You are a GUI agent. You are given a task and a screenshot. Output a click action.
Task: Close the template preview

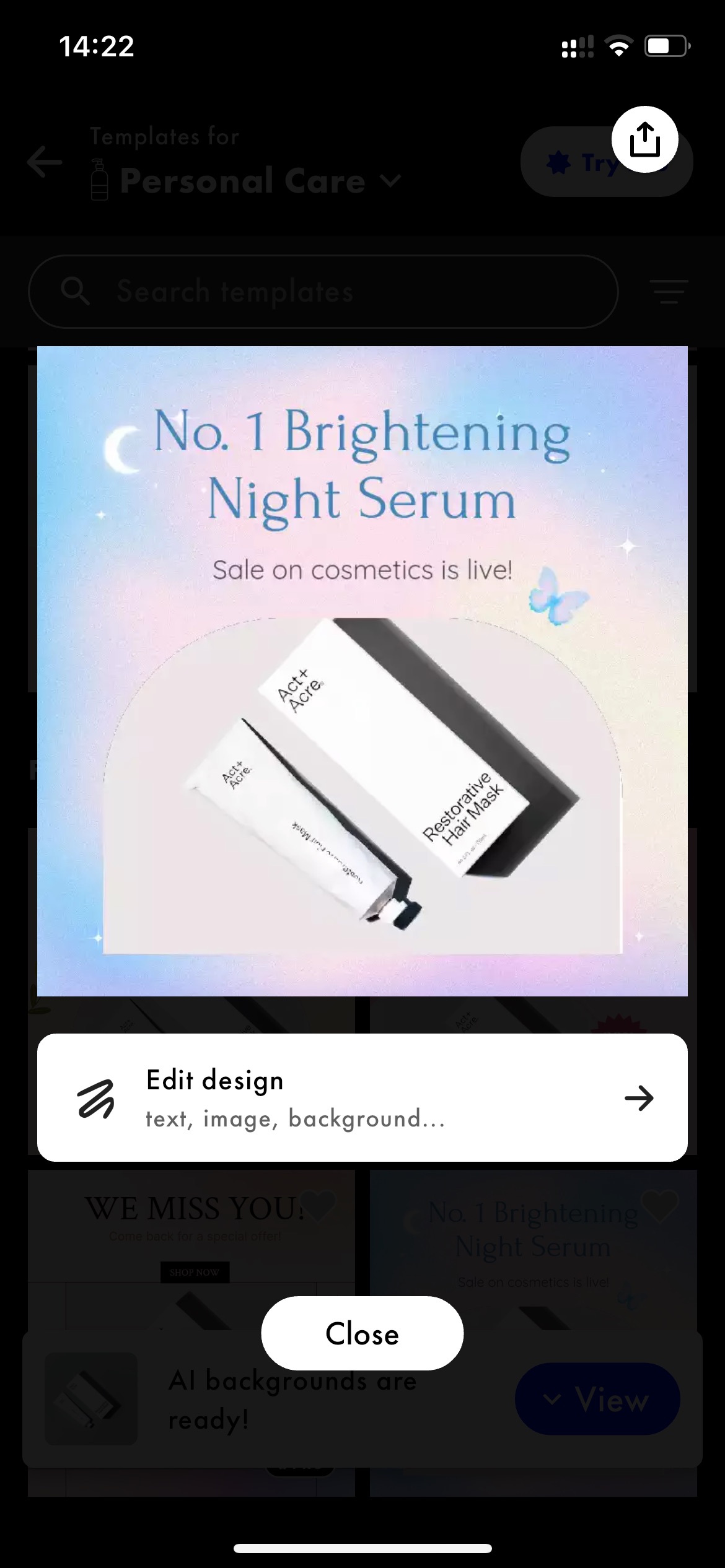click(362, 1333)
